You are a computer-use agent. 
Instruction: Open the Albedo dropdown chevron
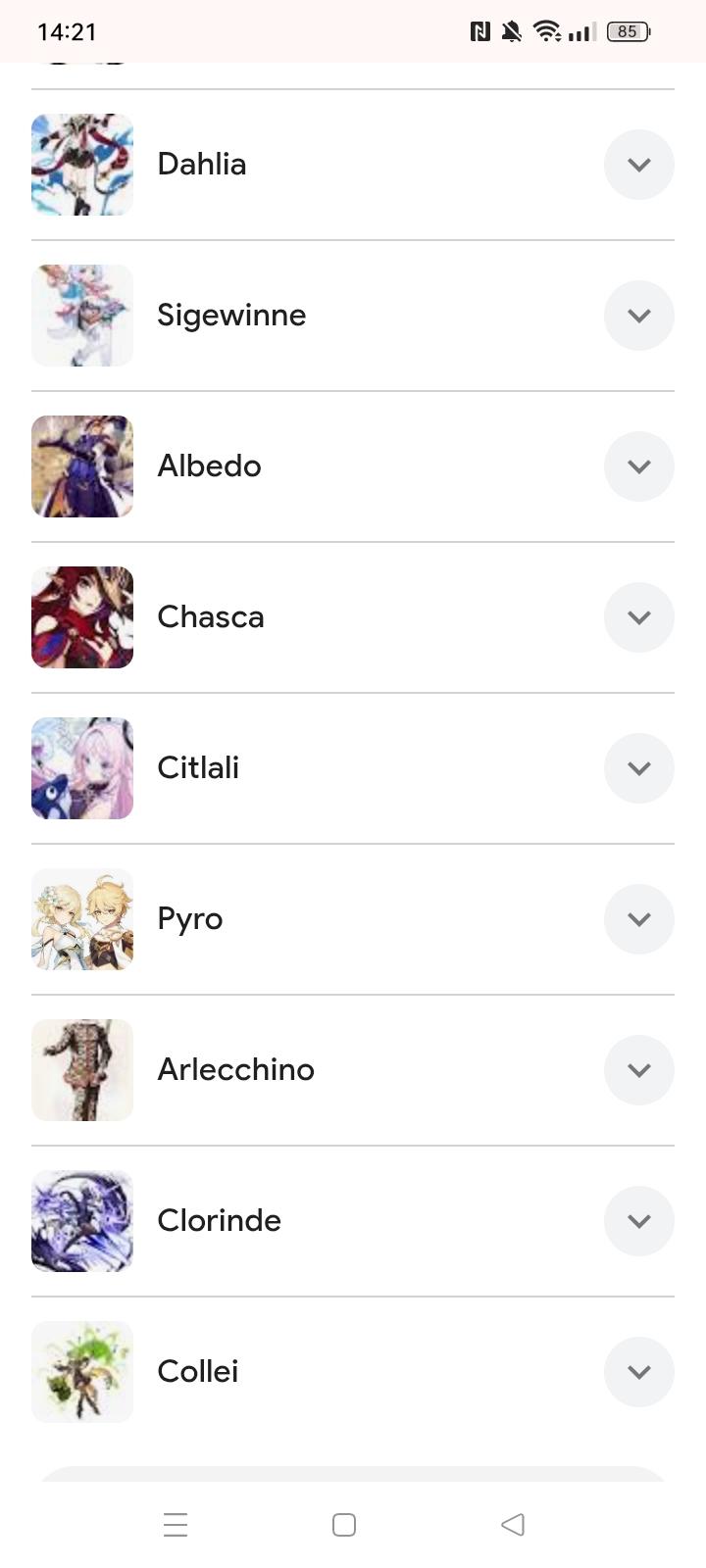coord(638,466)
